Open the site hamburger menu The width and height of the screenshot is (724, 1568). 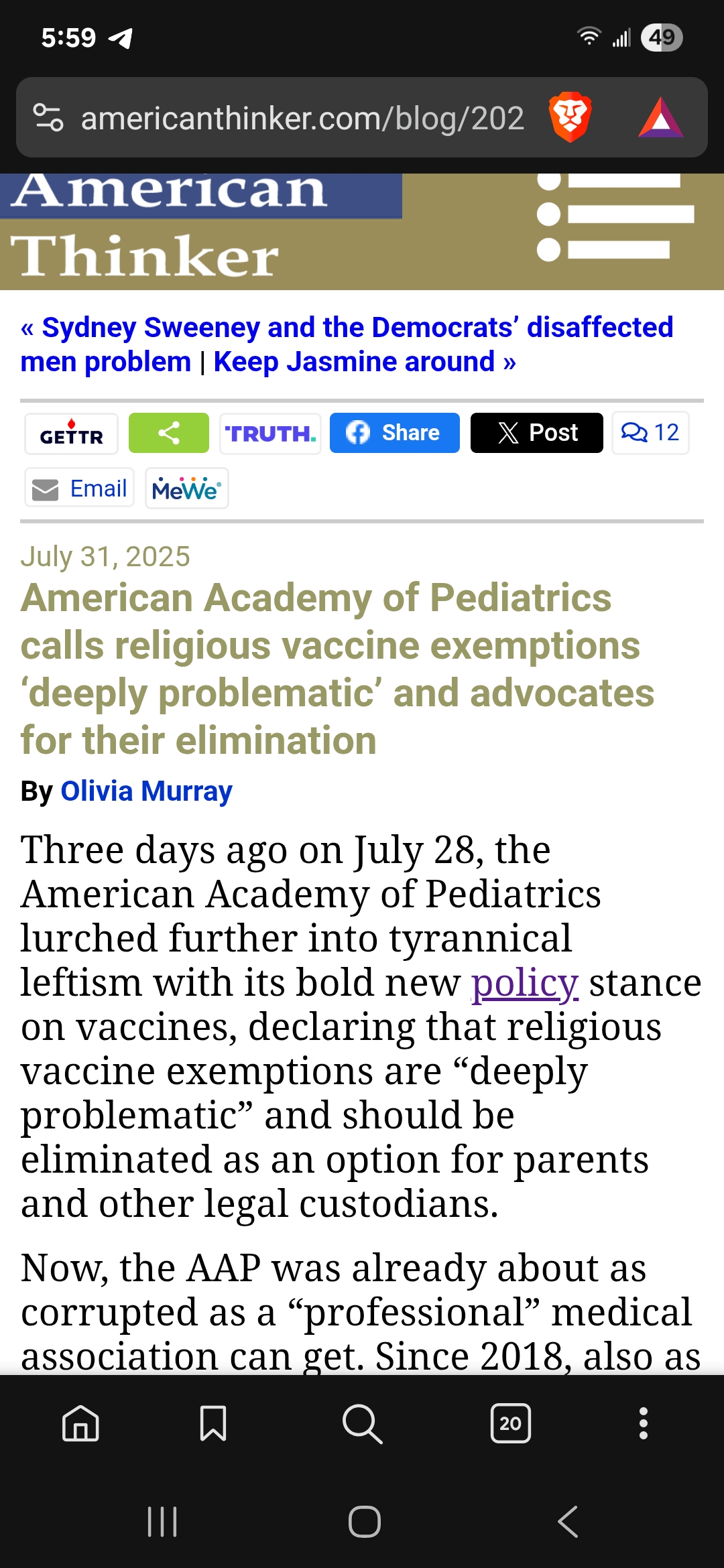(x=615, y=216)
